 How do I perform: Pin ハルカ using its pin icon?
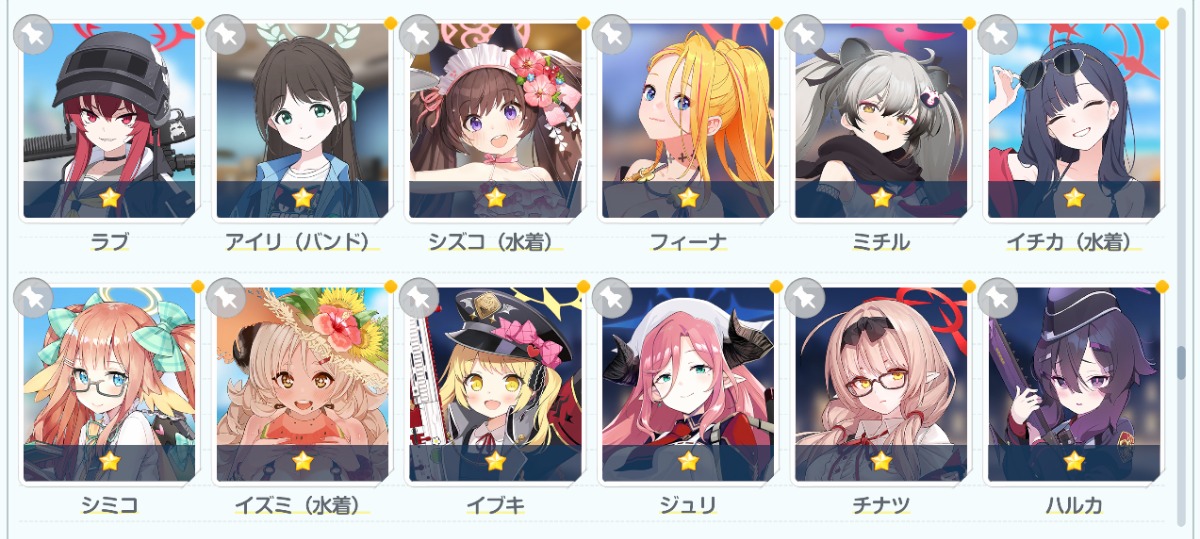996,297
